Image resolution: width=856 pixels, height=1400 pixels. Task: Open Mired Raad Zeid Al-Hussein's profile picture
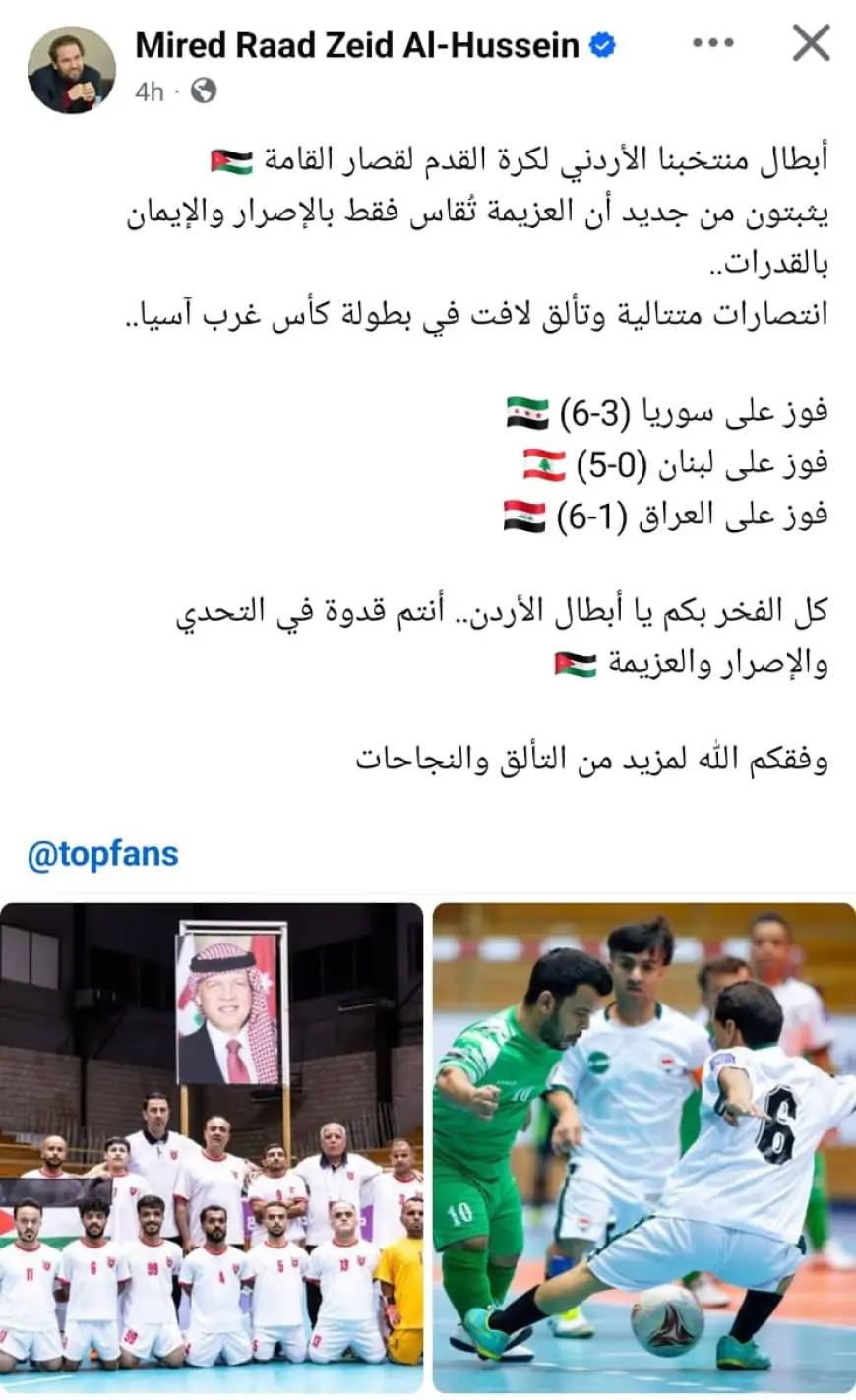pyautogui.click(x=71, y=69)
